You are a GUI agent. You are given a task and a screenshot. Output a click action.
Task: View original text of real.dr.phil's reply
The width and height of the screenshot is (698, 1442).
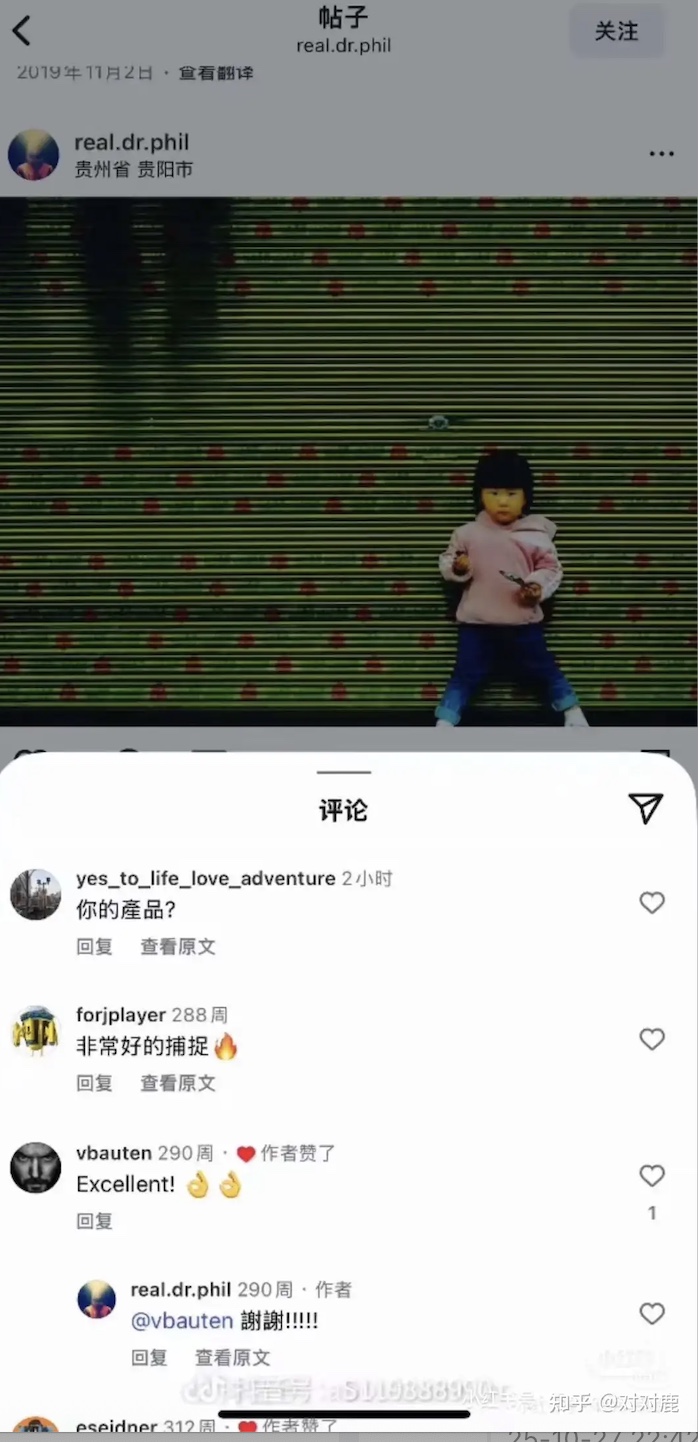233,1358
